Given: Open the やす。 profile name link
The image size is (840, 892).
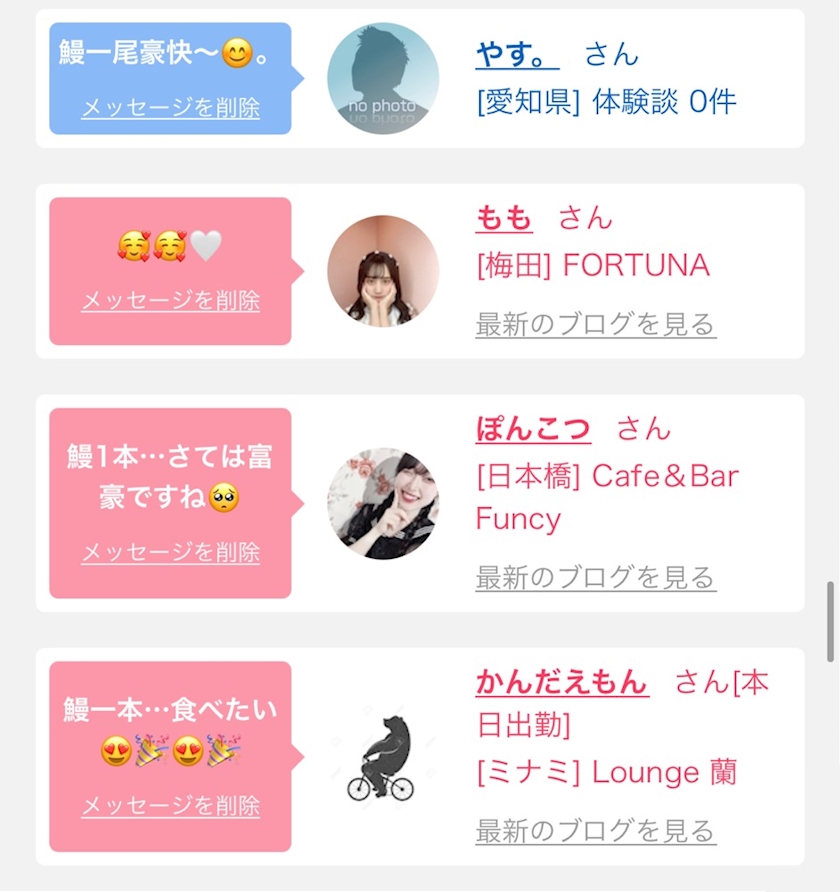Looking at the screenshot, I should pos(517,55).
